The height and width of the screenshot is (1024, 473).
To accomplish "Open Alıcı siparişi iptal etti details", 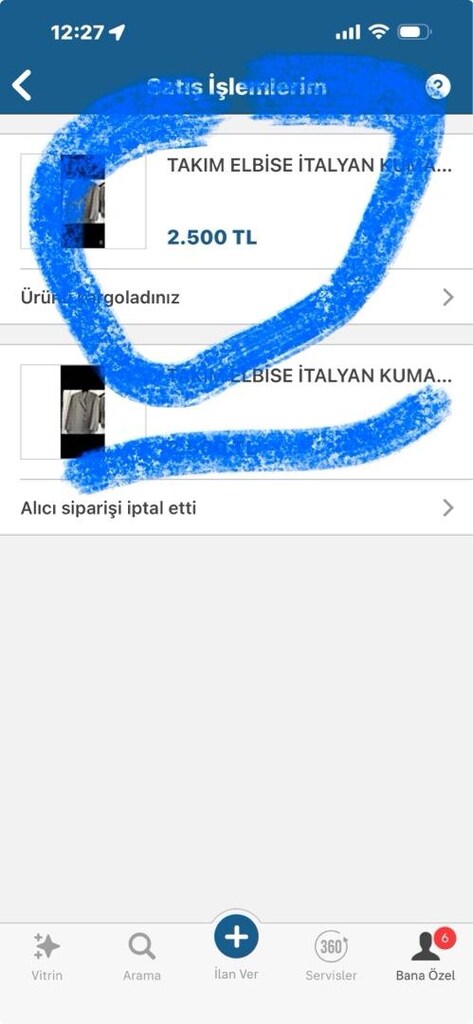I will (x=236, y=507).
